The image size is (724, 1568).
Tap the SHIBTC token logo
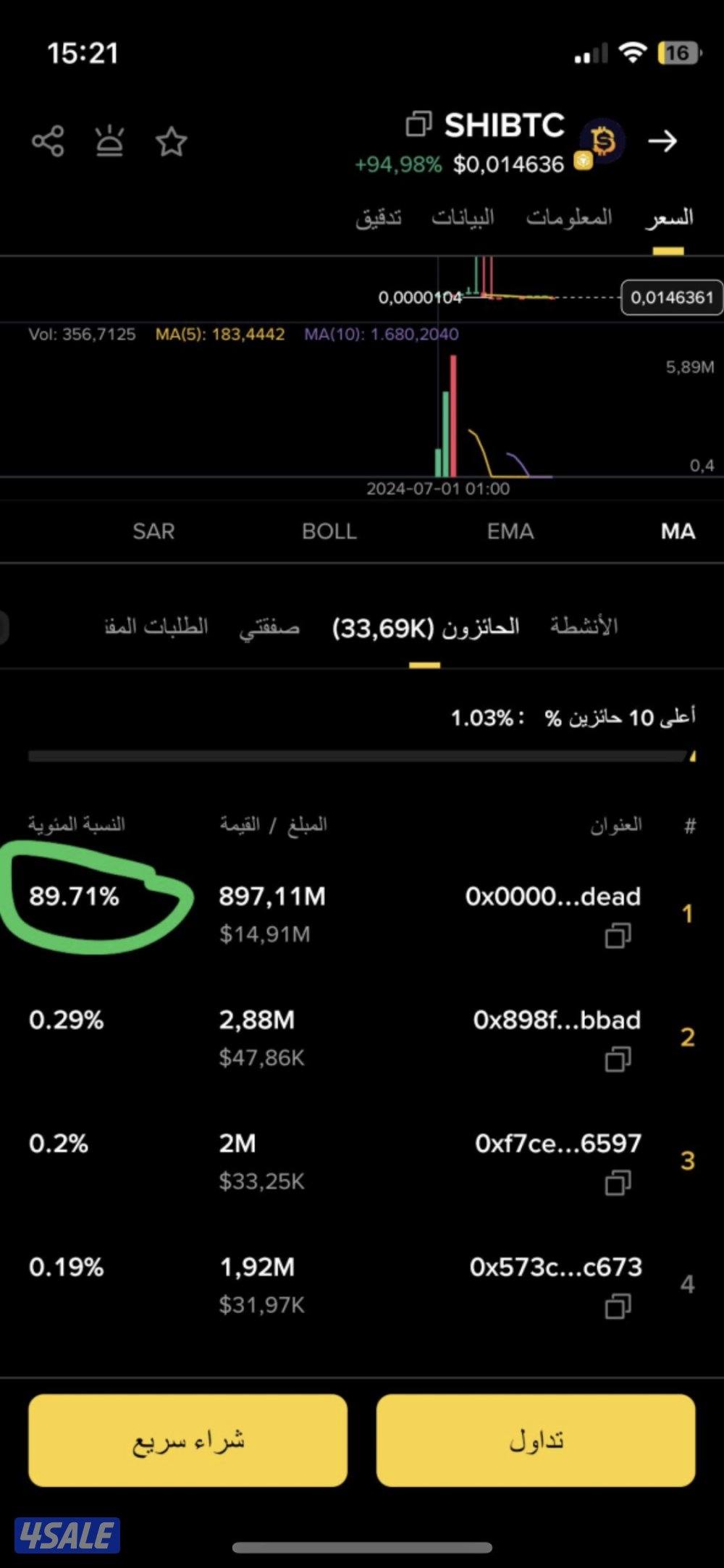[x=603, y=141]
